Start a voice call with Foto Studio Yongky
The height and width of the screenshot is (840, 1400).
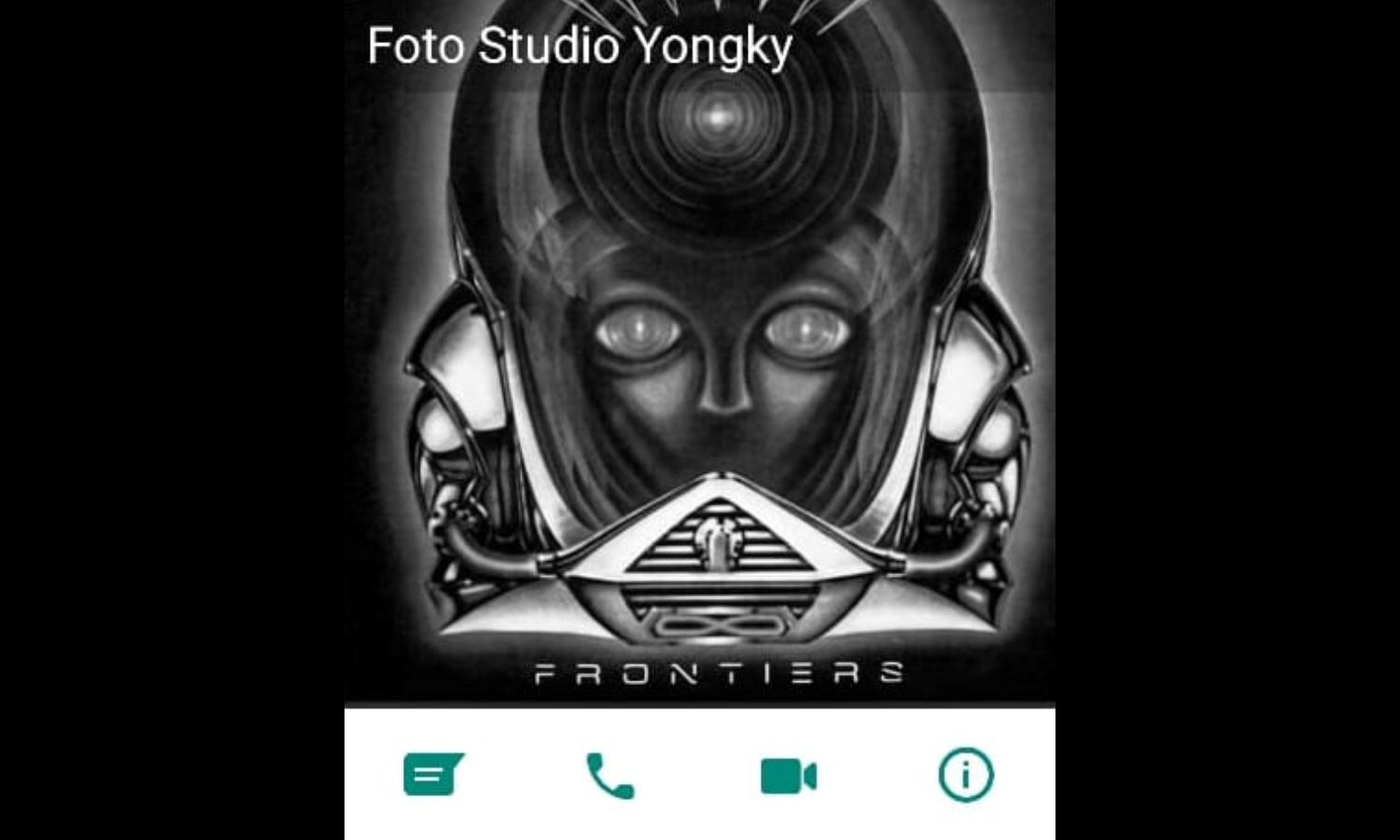click(x=610, y=776)
